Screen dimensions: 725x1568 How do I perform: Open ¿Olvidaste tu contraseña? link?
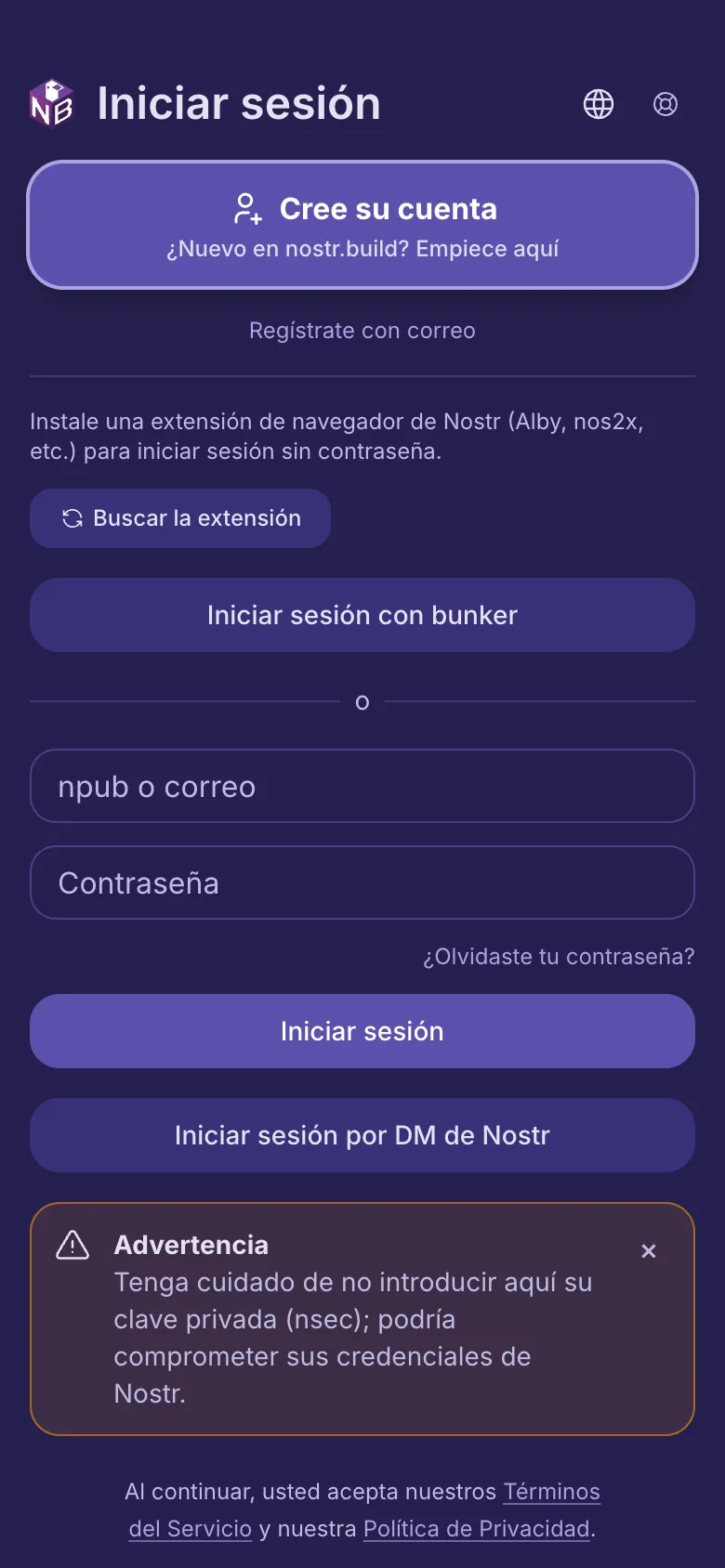(x=559, y=957)
